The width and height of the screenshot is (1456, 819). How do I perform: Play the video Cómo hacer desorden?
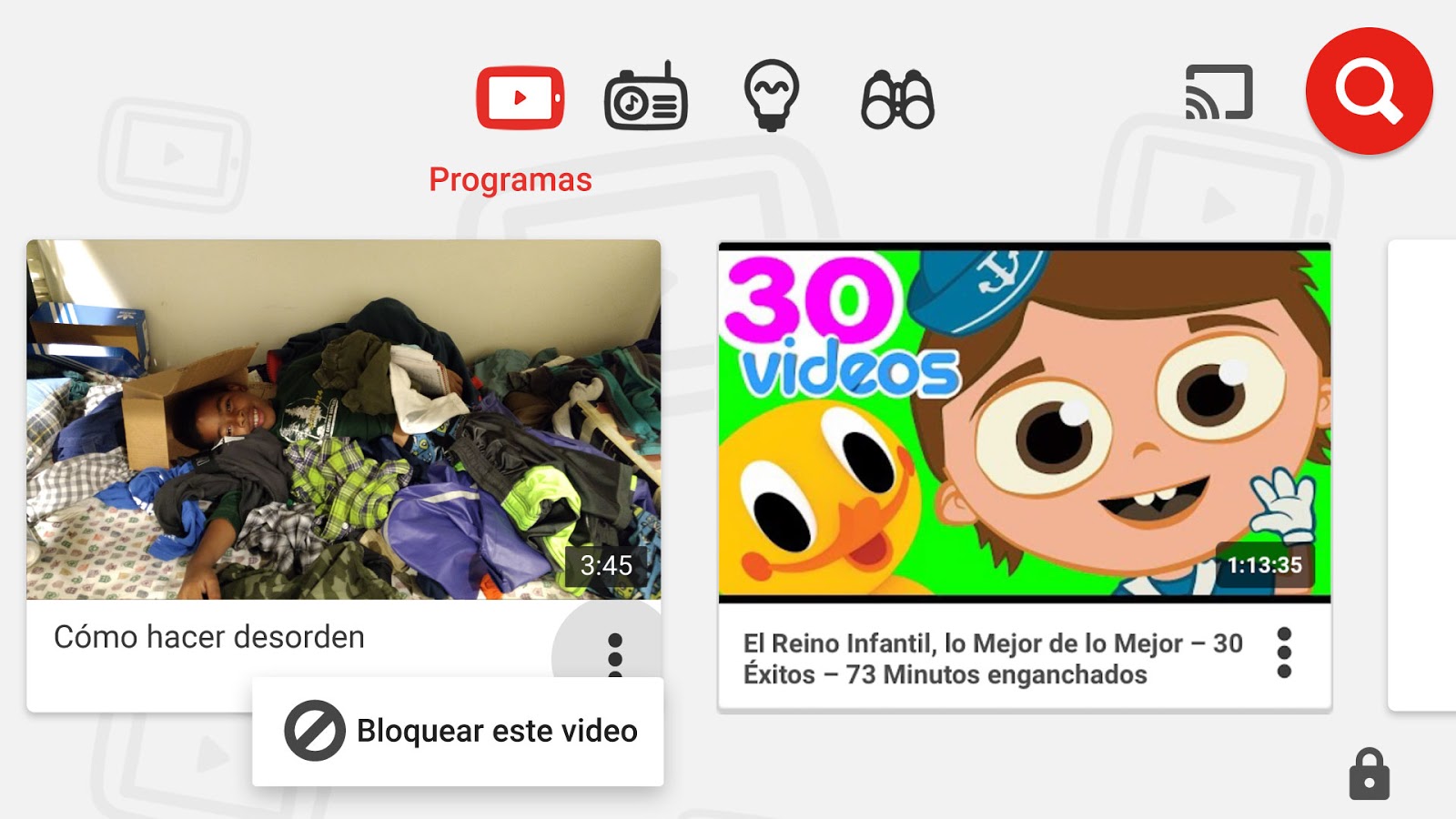coord(343,420)
